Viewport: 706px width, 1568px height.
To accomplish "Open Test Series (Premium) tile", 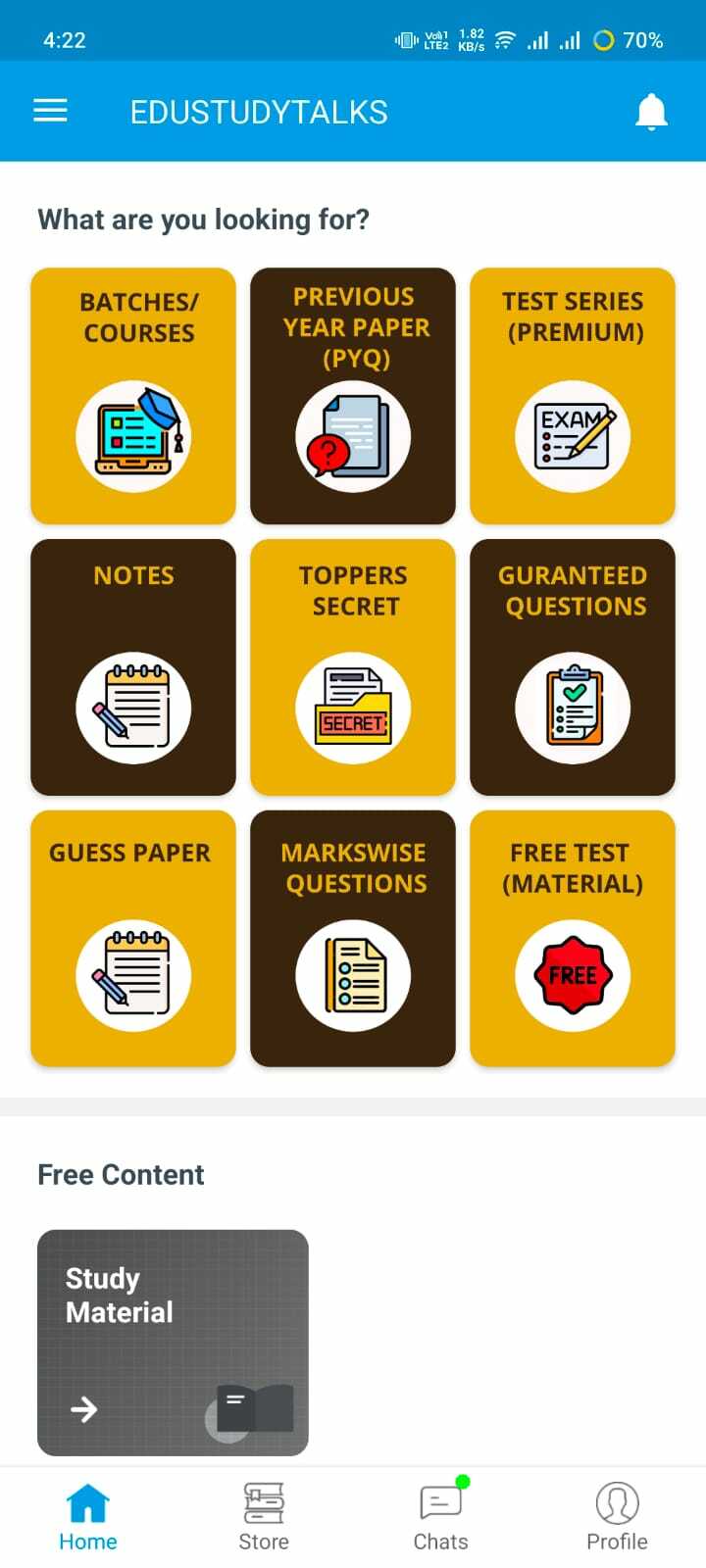I will point(573,396).
